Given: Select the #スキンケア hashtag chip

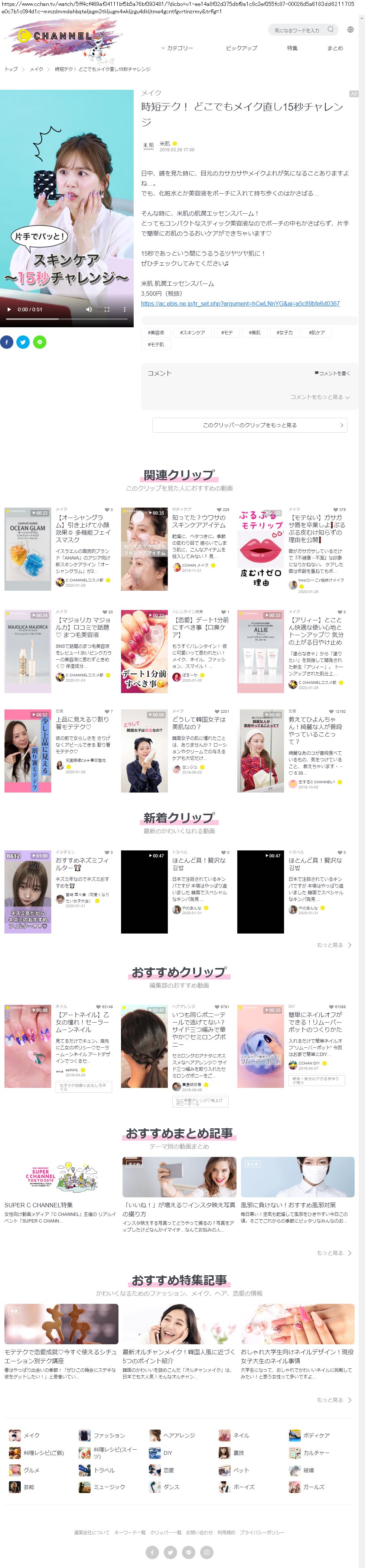Looking at the screenshot, I should [x=193, y=332].
